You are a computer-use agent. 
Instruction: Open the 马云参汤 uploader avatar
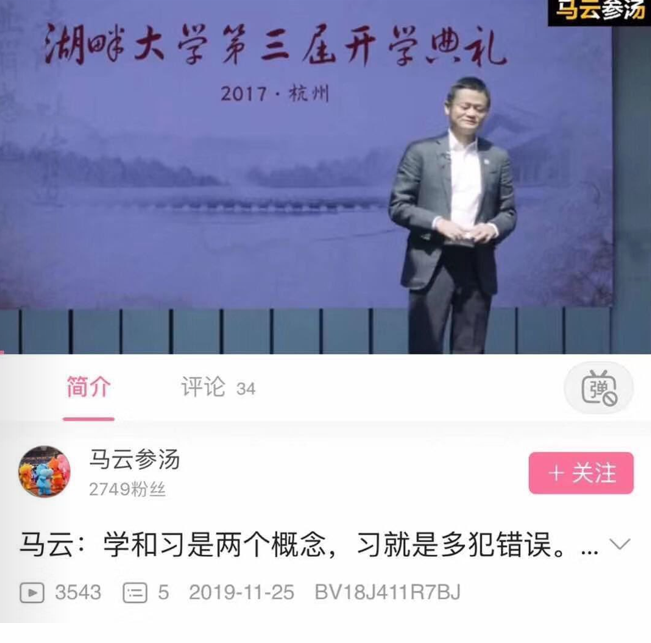coord(45,472)
